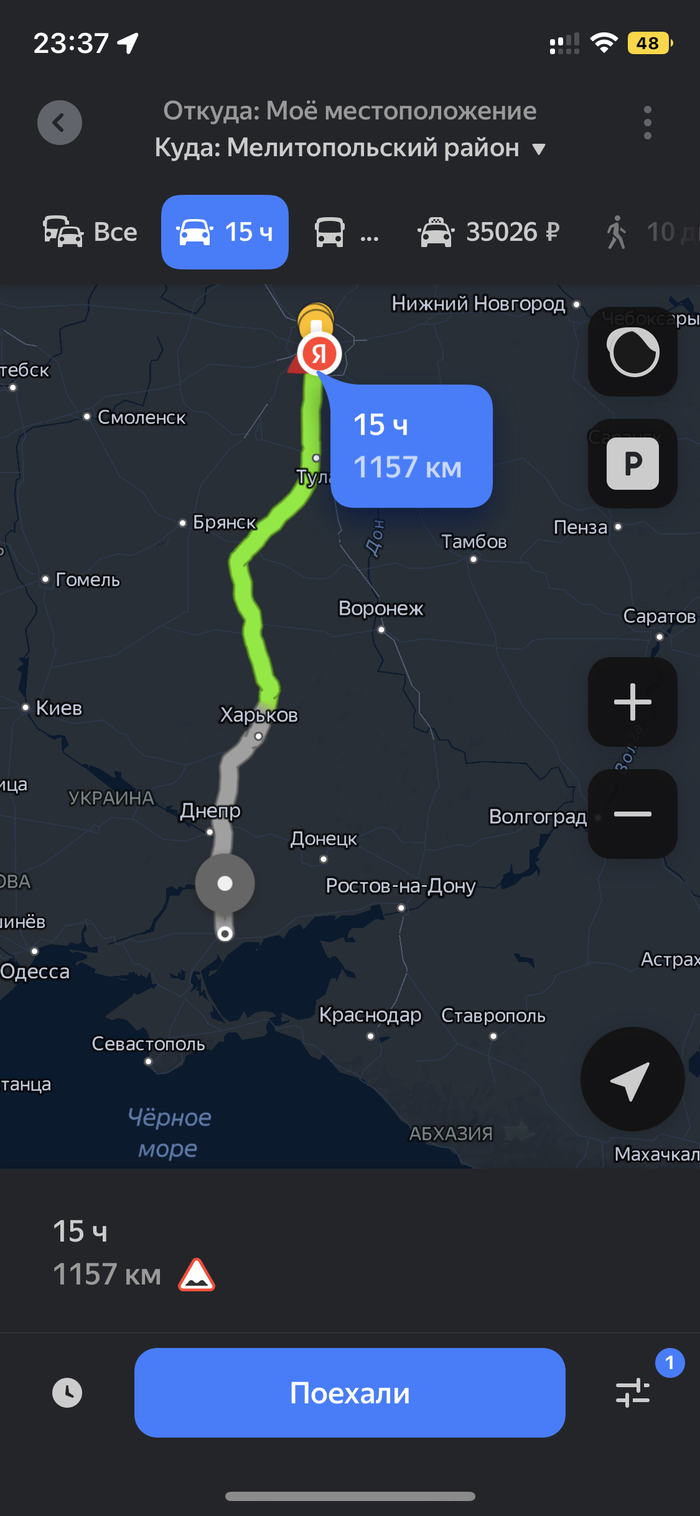The height and width of the screenshot is (1516, 700).
Task: Open the three-dot overflow menu
Action: pyautogui.click(x=648, y=123)
